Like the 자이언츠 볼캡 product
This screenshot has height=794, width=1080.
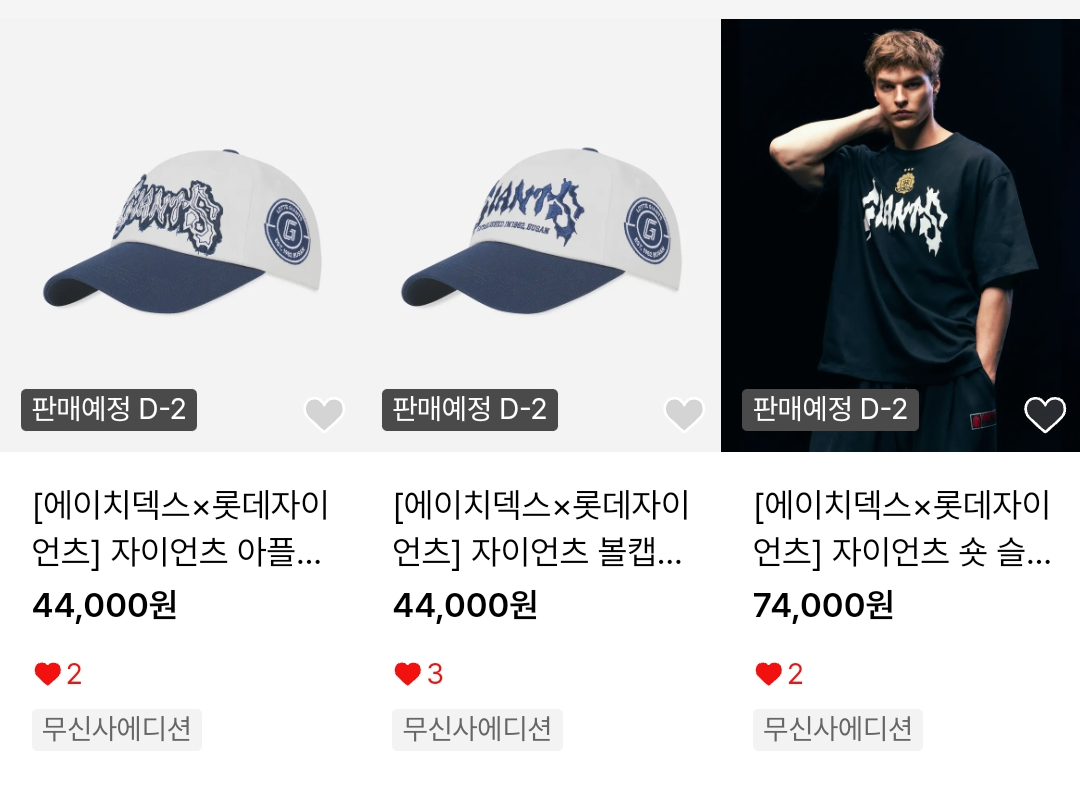684,413
